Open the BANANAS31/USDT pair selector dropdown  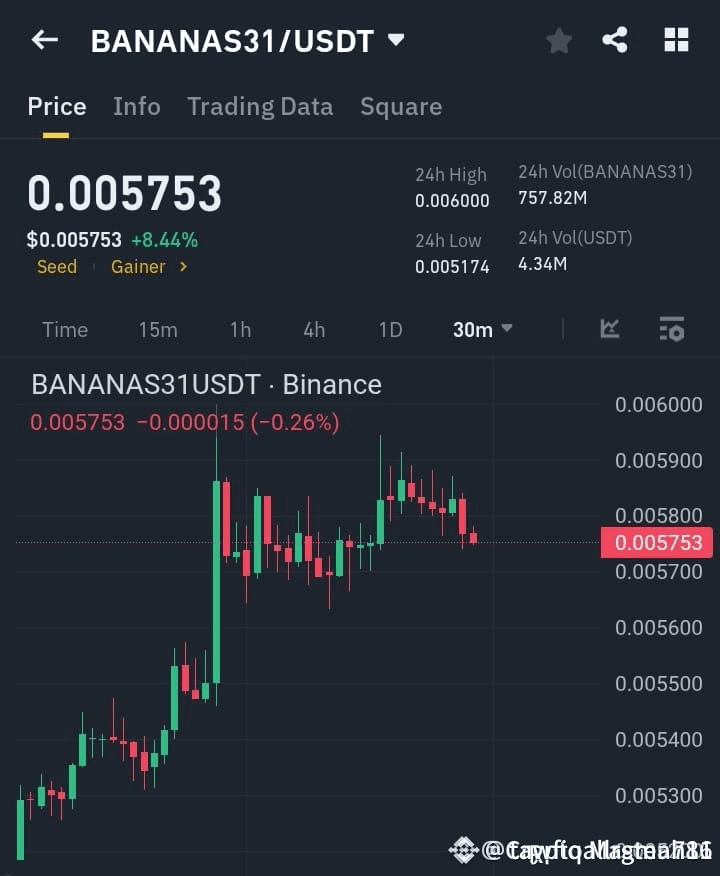(x=395, y=40)
